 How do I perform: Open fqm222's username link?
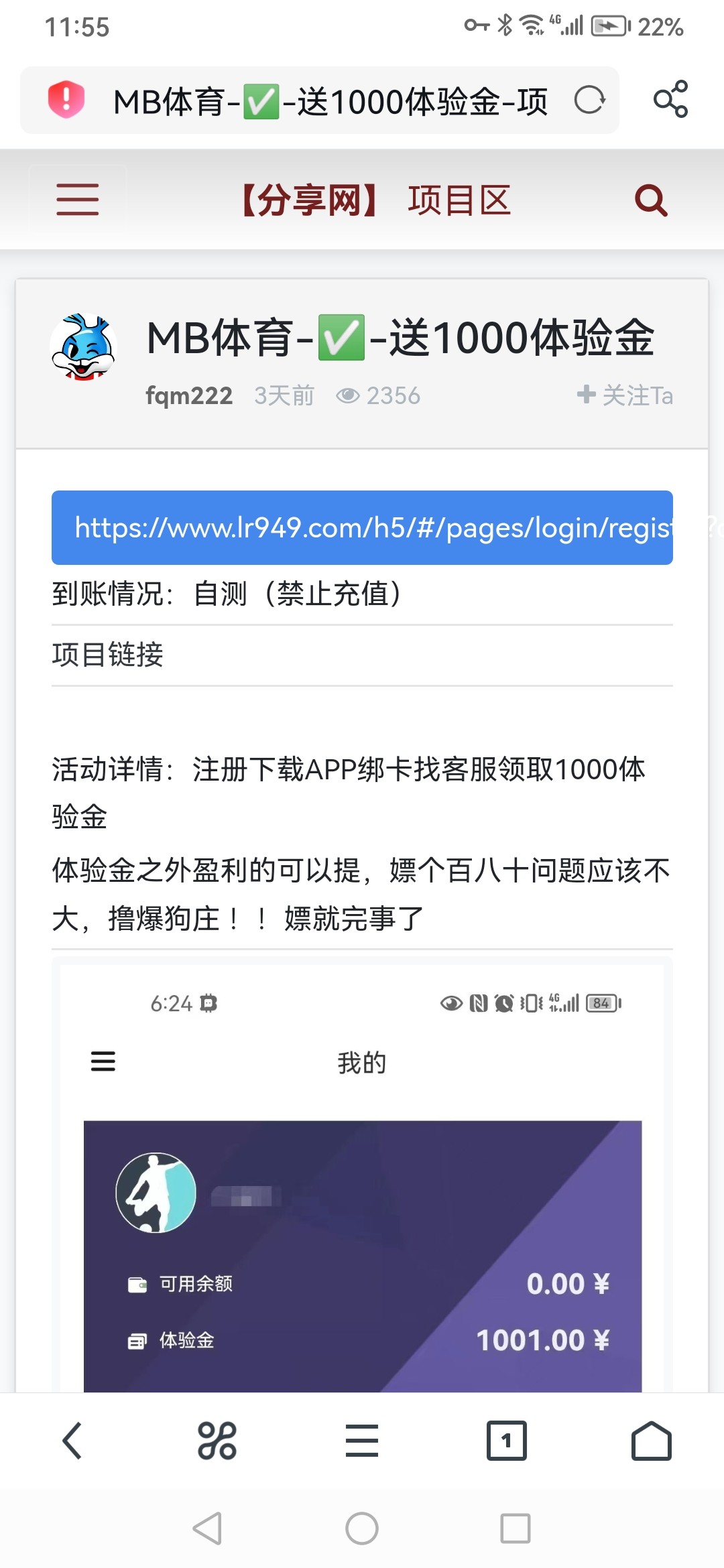pos(189,396)
